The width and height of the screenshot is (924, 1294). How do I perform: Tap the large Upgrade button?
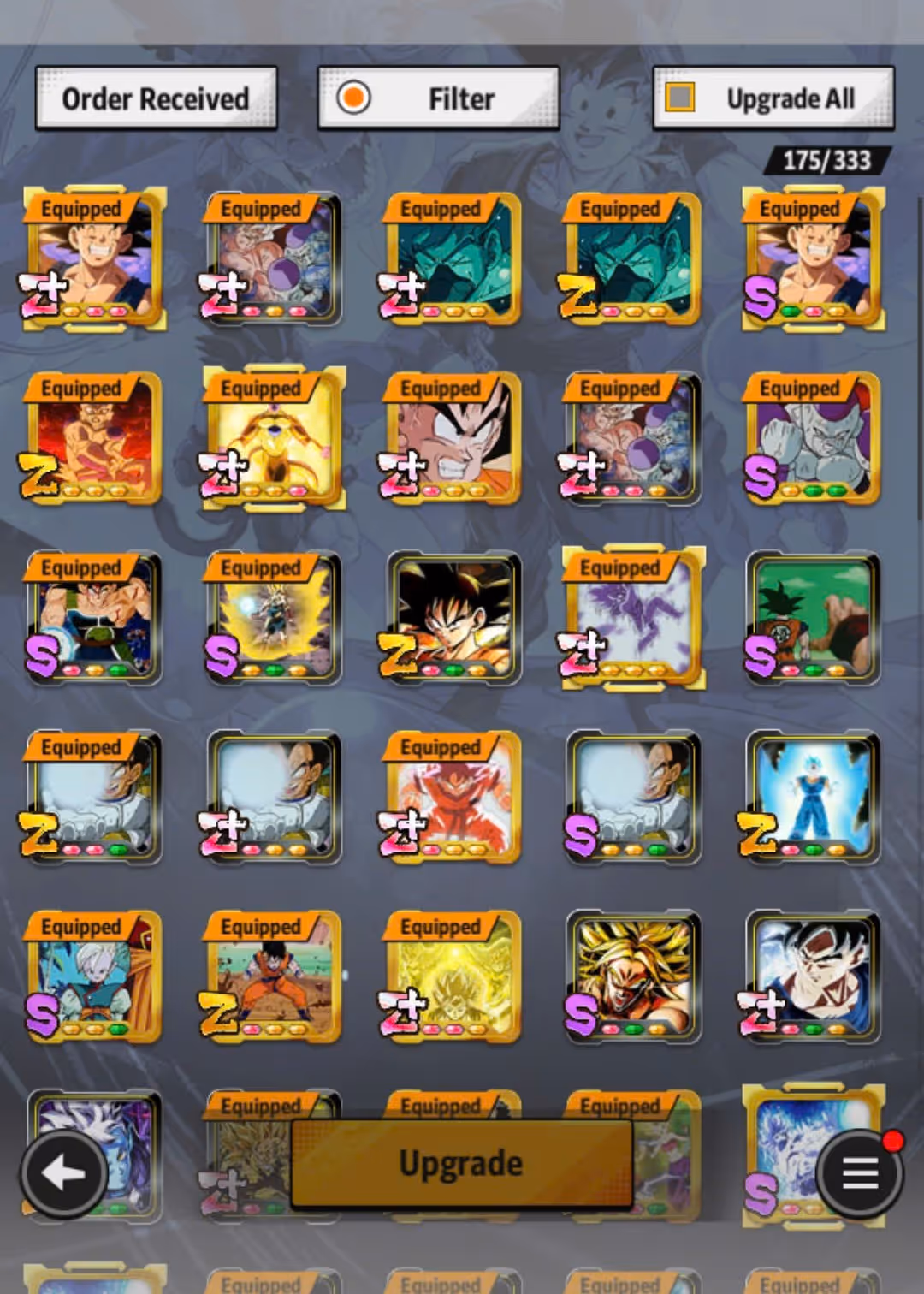click(461, 1164)
